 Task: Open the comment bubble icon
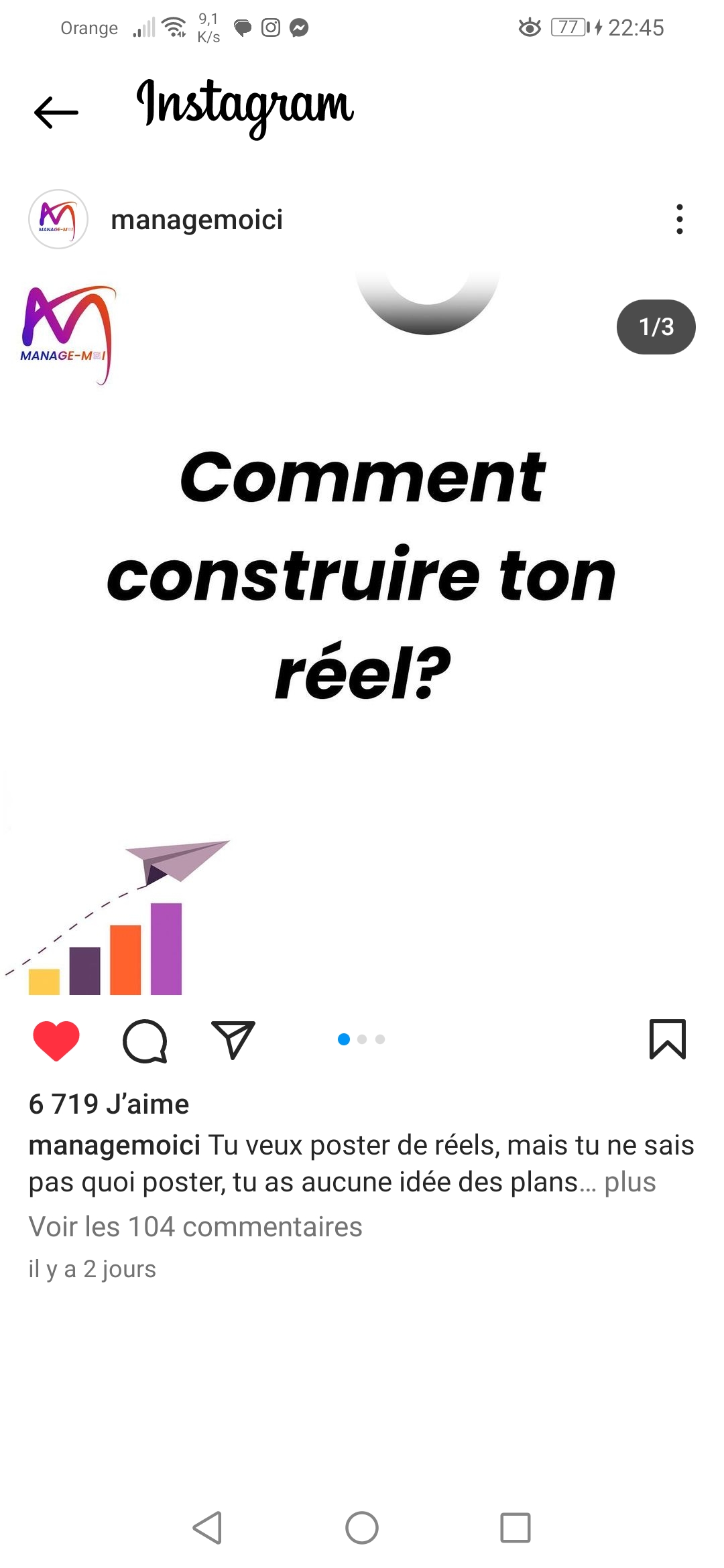tap(145, 1041)
